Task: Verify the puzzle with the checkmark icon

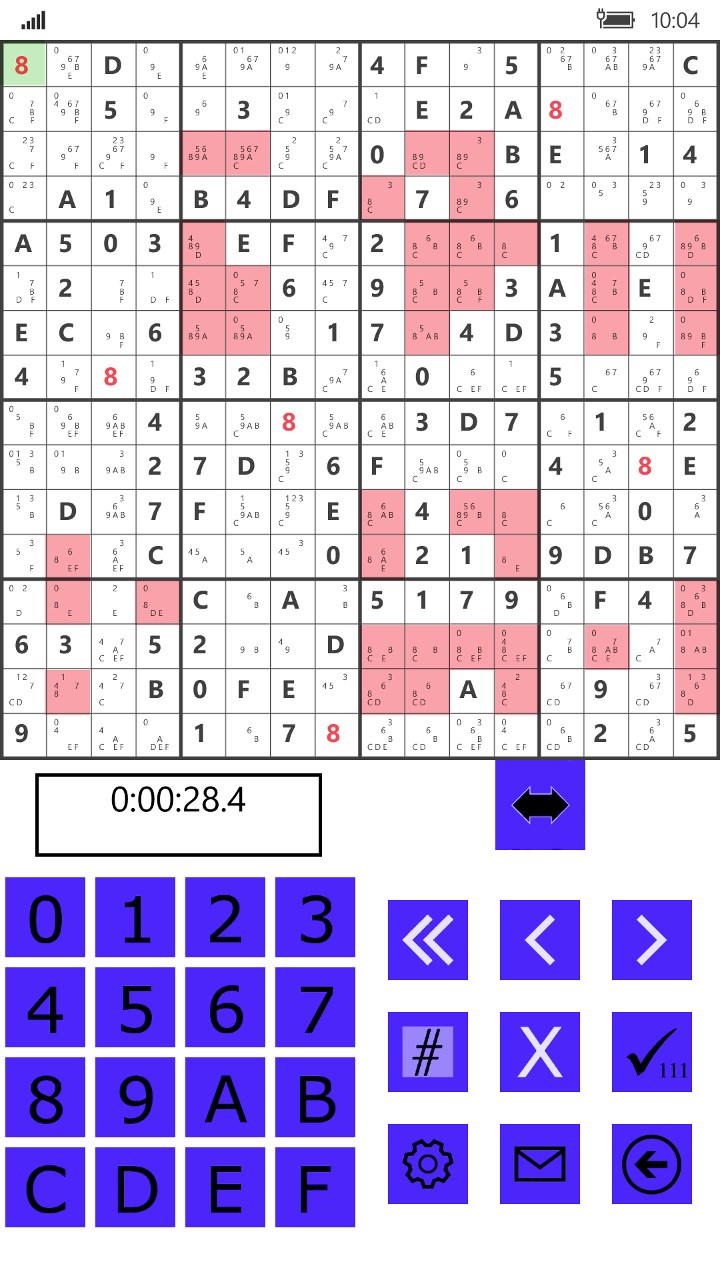Action: coord(651,1052)
